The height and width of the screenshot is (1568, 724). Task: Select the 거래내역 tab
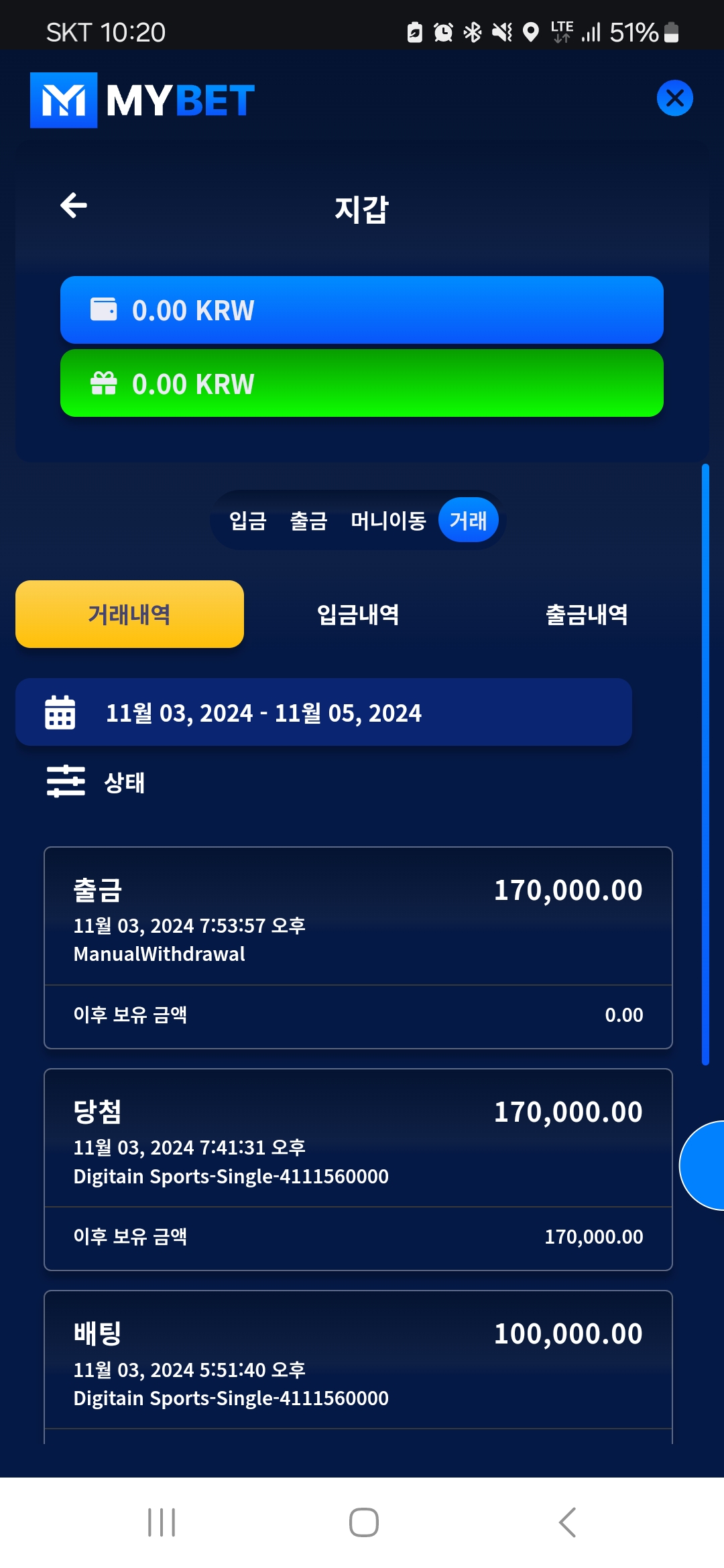pyautogui.click(x=129, y=614)
